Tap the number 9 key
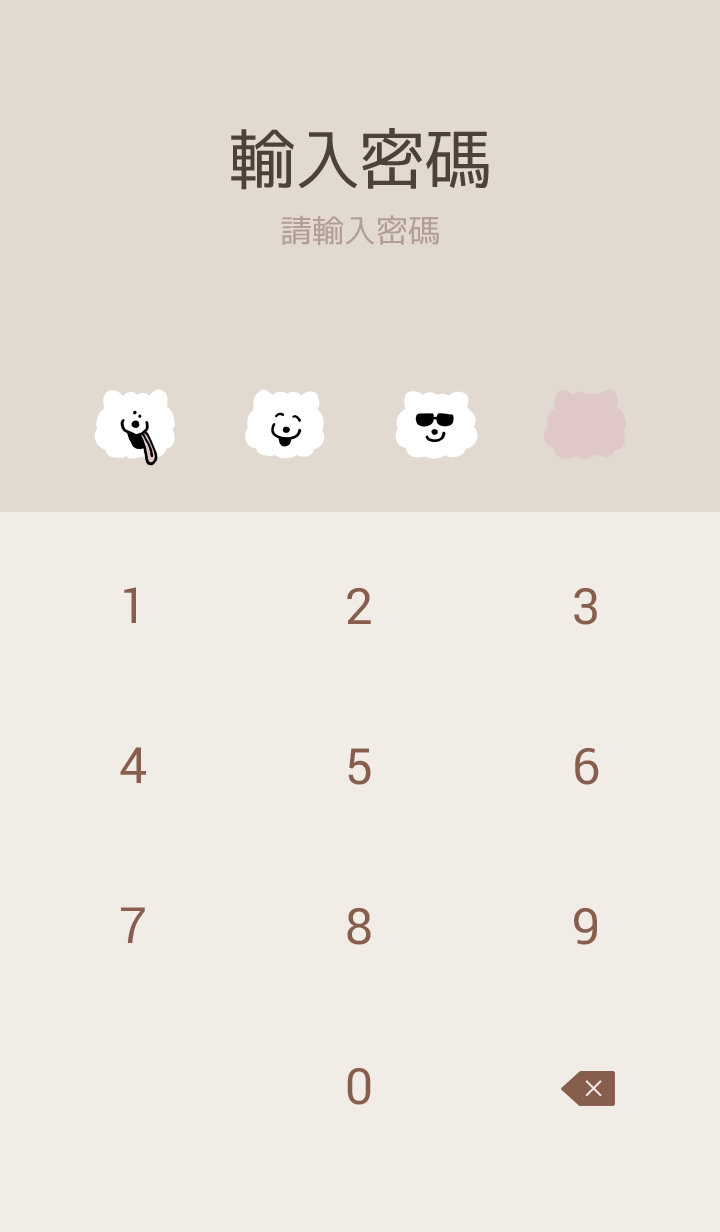Image resolution: width=720 pixels, height=1232 pixels. coord(585,927)
